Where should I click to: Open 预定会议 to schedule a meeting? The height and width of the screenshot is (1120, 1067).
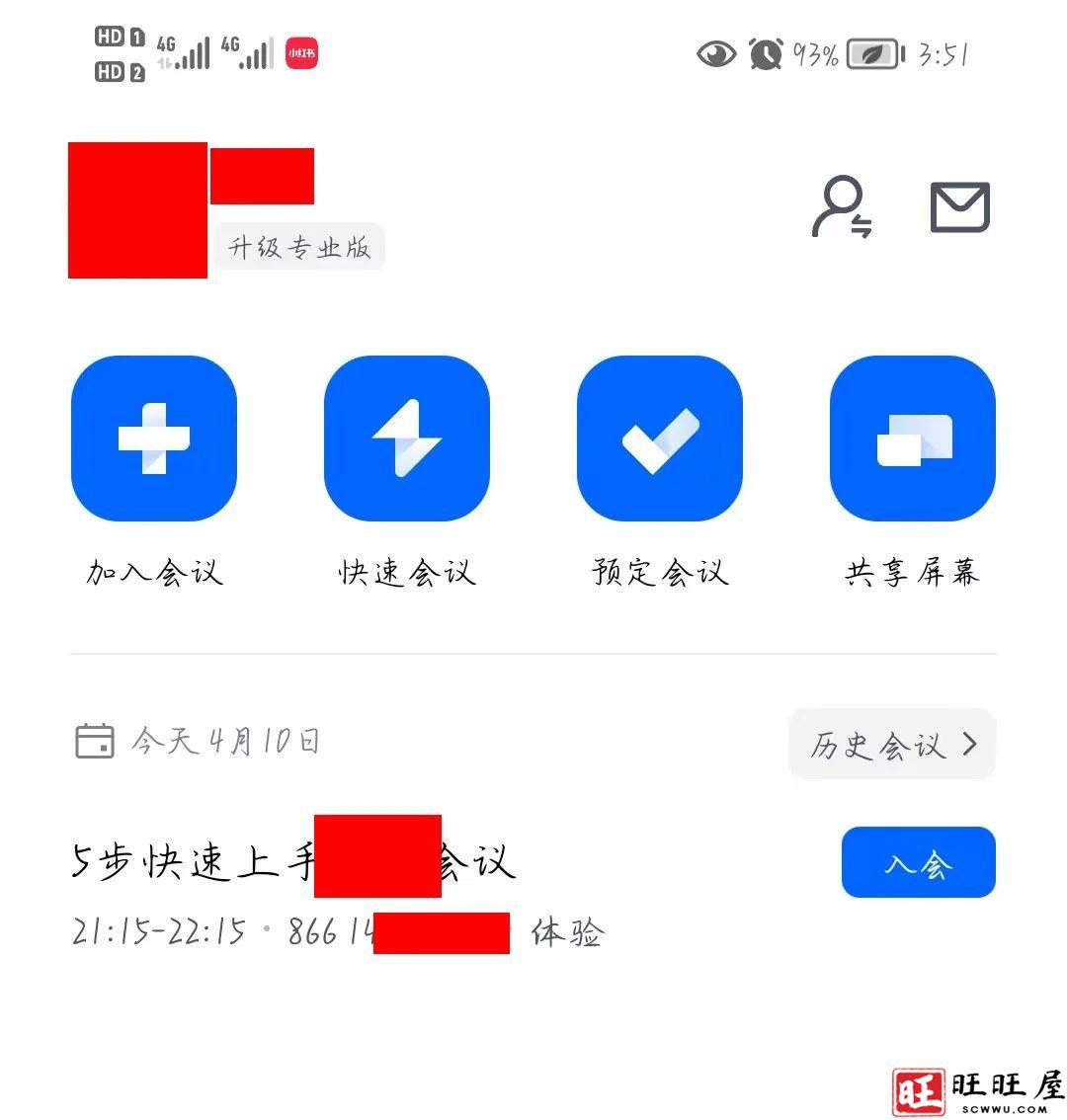pos(660,439)
